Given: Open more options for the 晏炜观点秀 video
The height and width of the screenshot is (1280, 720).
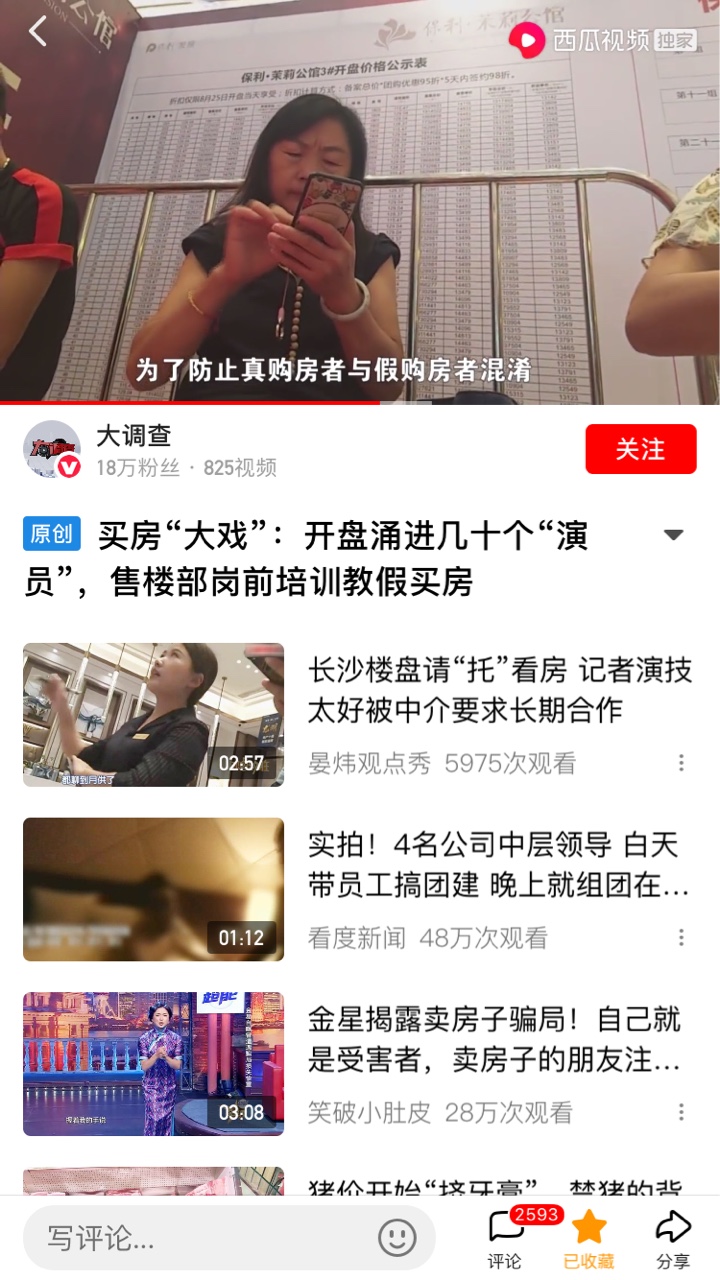Looking at the screenshot, I should click(x=681, y=763).
